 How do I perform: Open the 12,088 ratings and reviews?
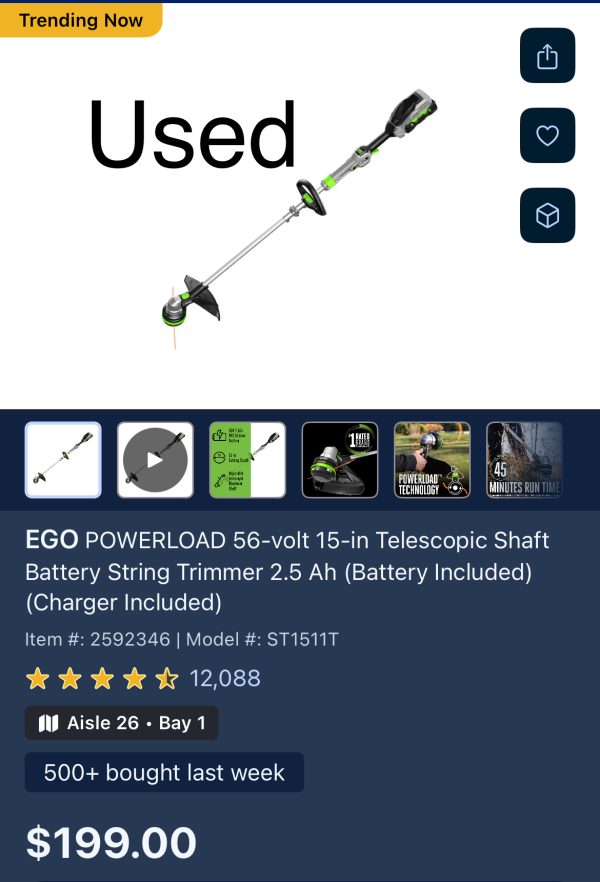pos(225,678)
